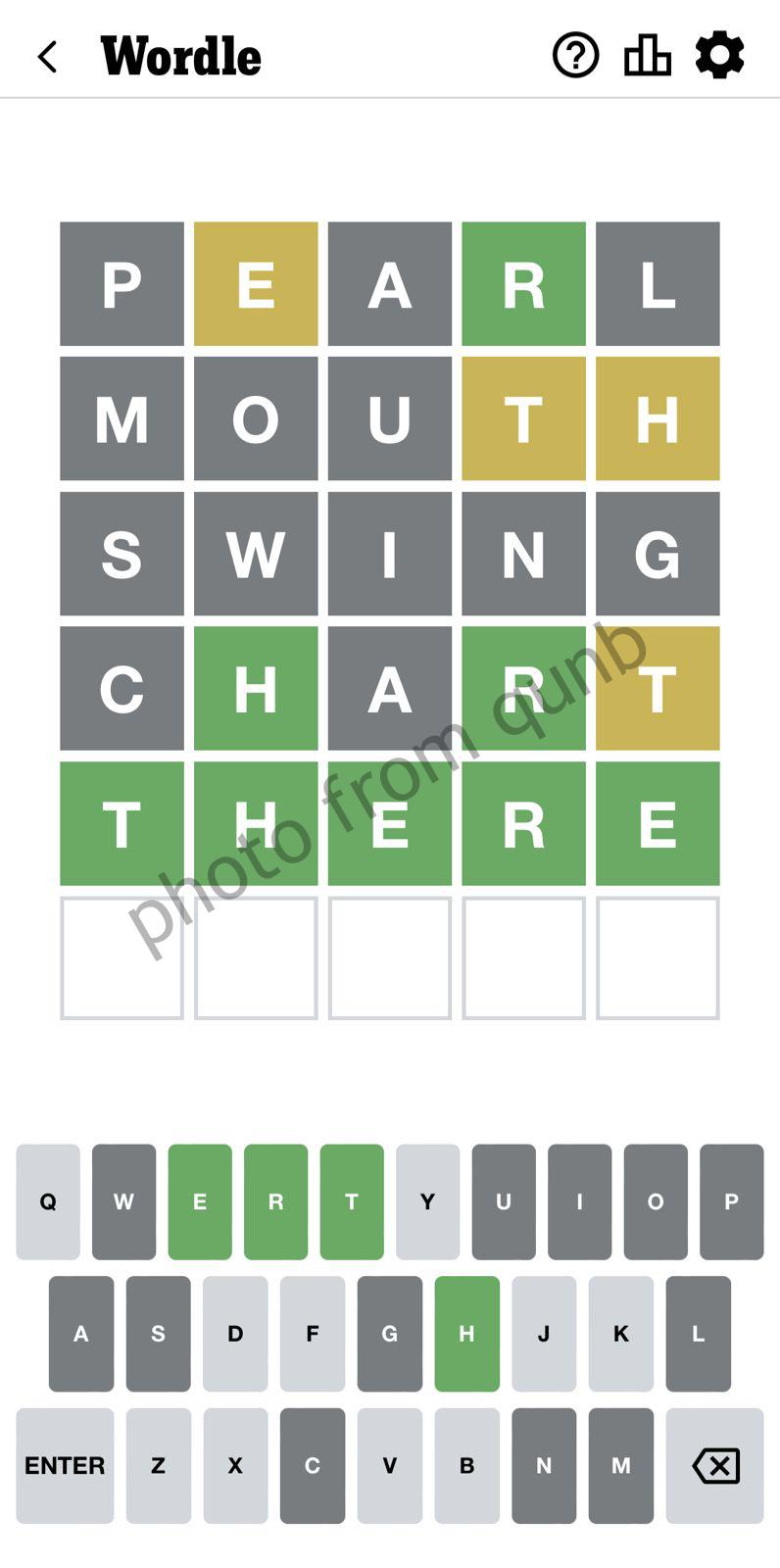This screenshot has height=1568, width=780.
Task: Select the green H key
Action: 466,1334
